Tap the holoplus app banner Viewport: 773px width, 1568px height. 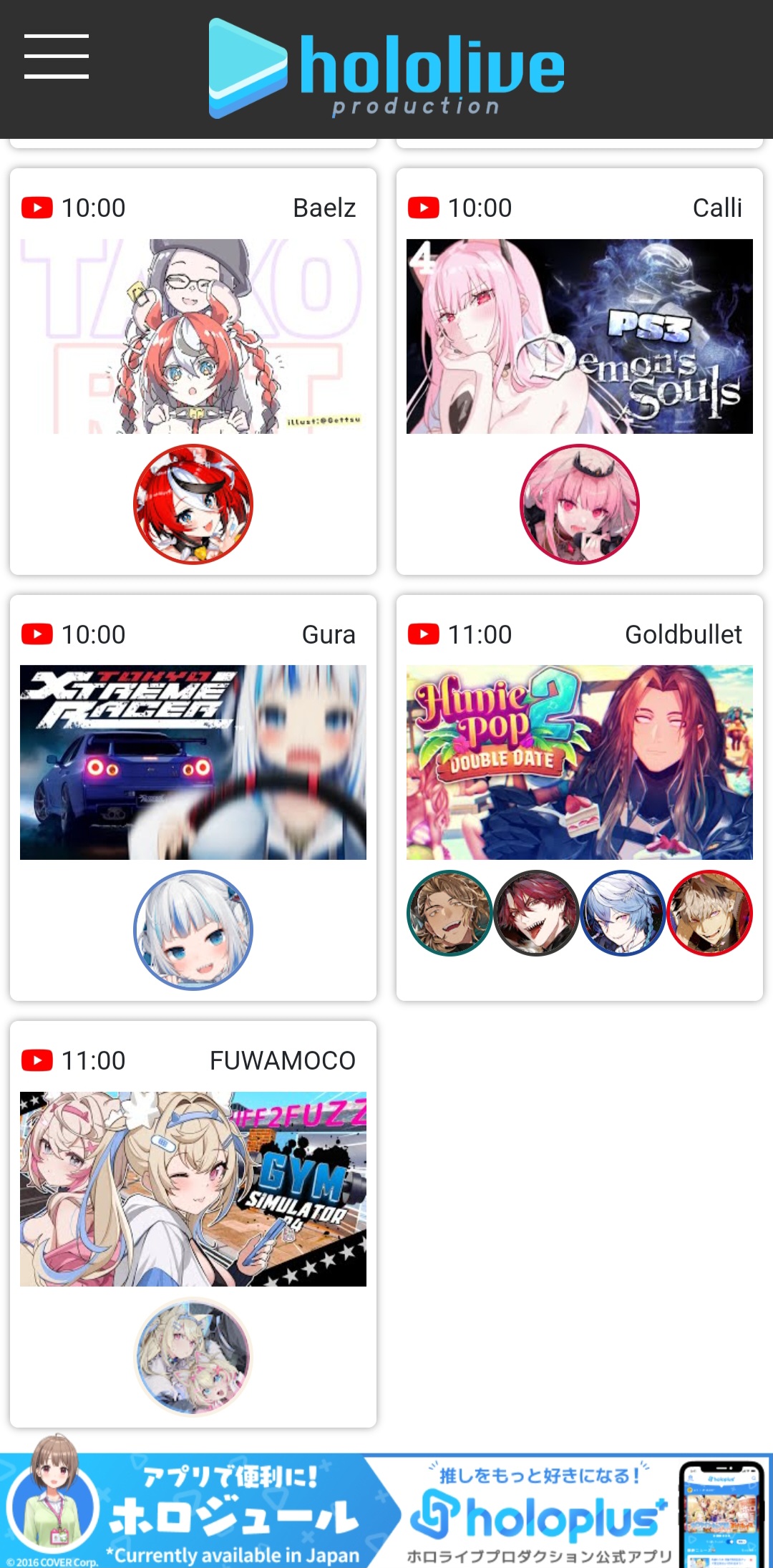coord(386,1512)
